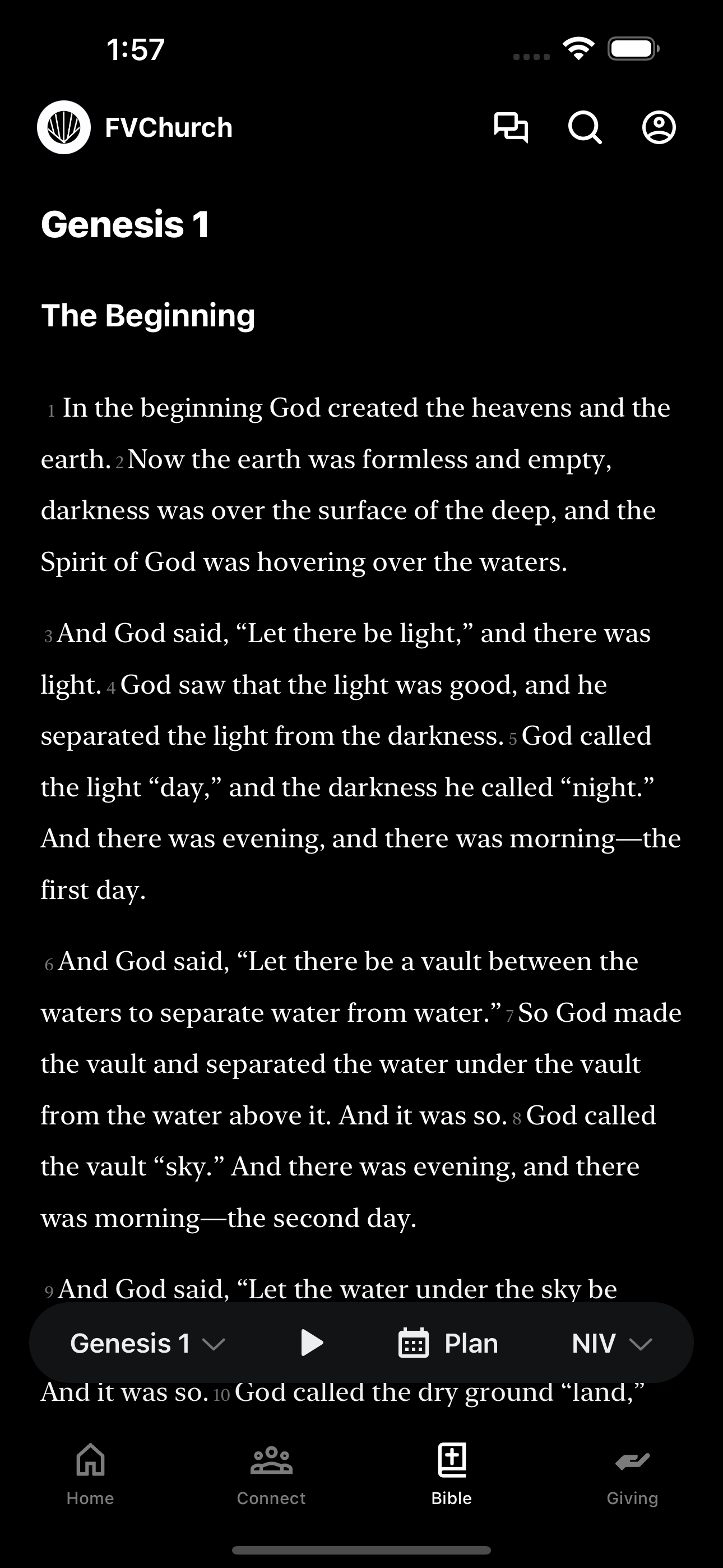Expand the Genesis 1 chapter selector
723x1568 pixels.
148,1343
